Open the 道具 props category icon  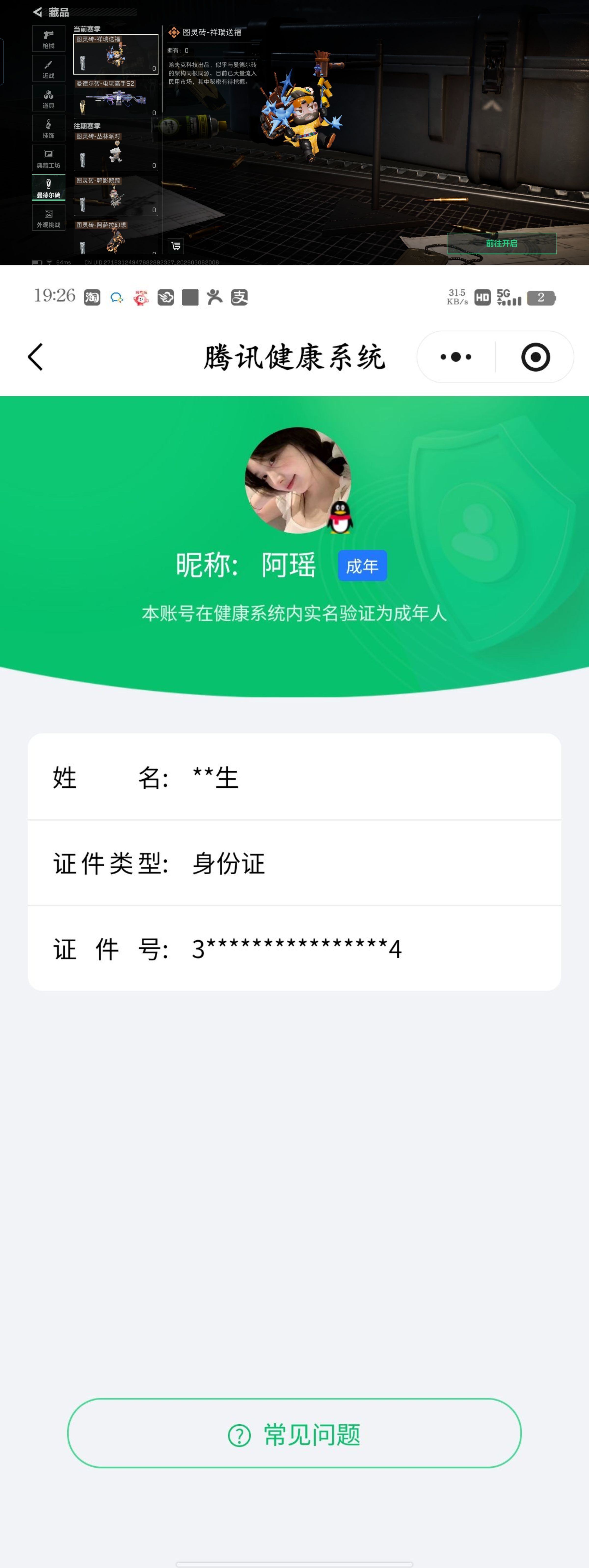coord(49,97)
